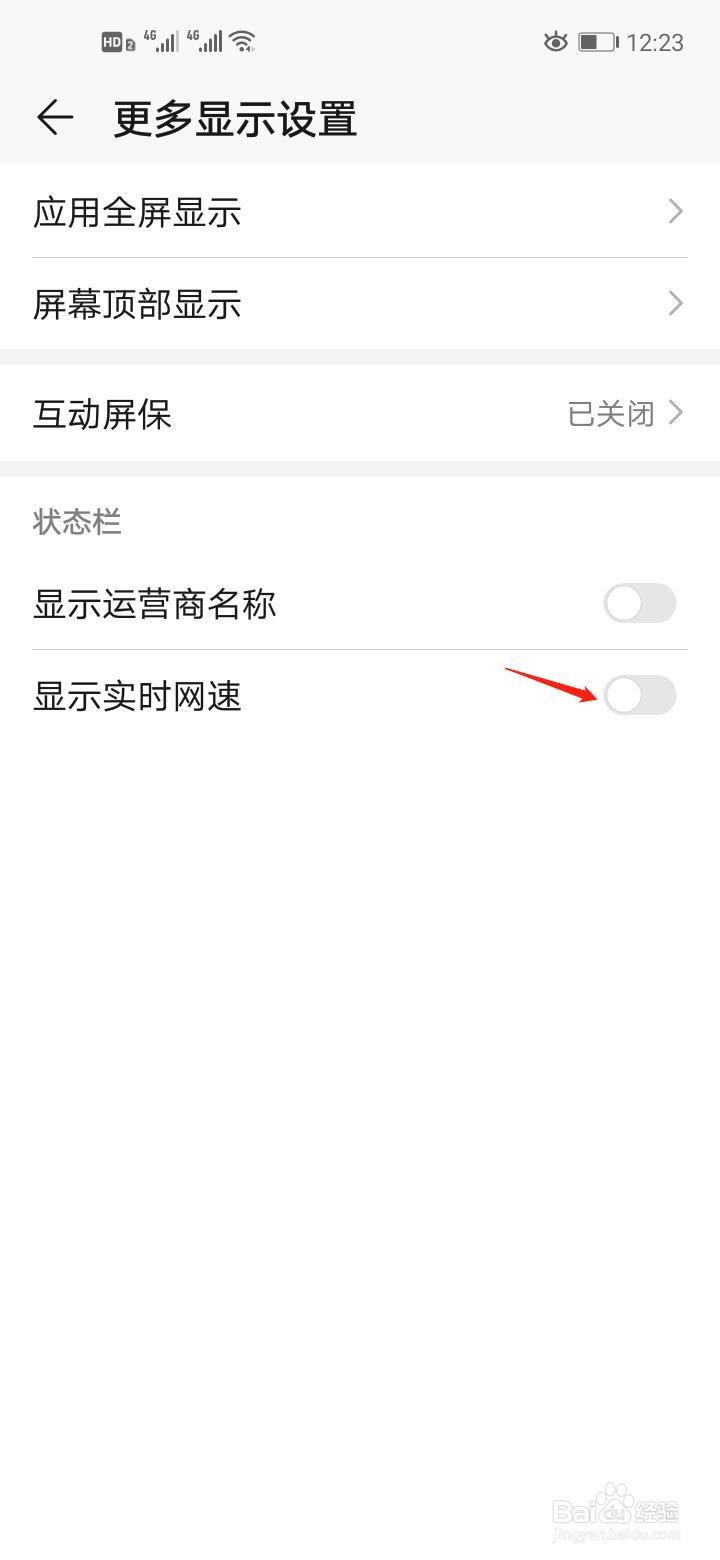Tap the second 4G signal indicator
Viewport: 720px width, 1560px height.
207,40
